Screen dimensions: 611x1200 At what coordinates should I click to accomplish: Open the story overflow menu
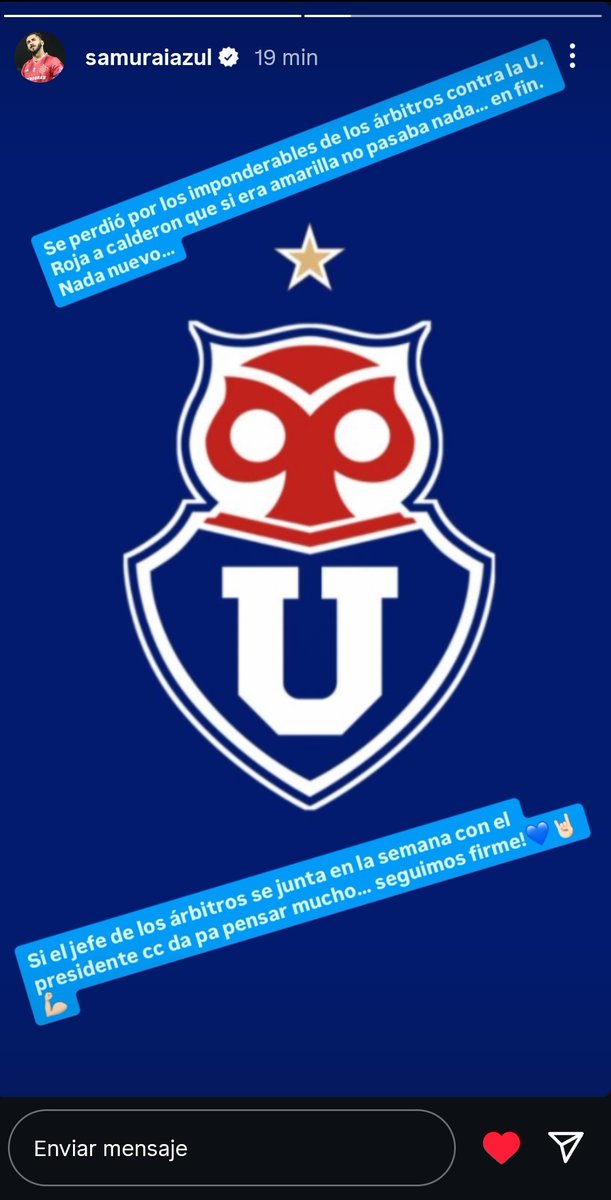point(572,56)
